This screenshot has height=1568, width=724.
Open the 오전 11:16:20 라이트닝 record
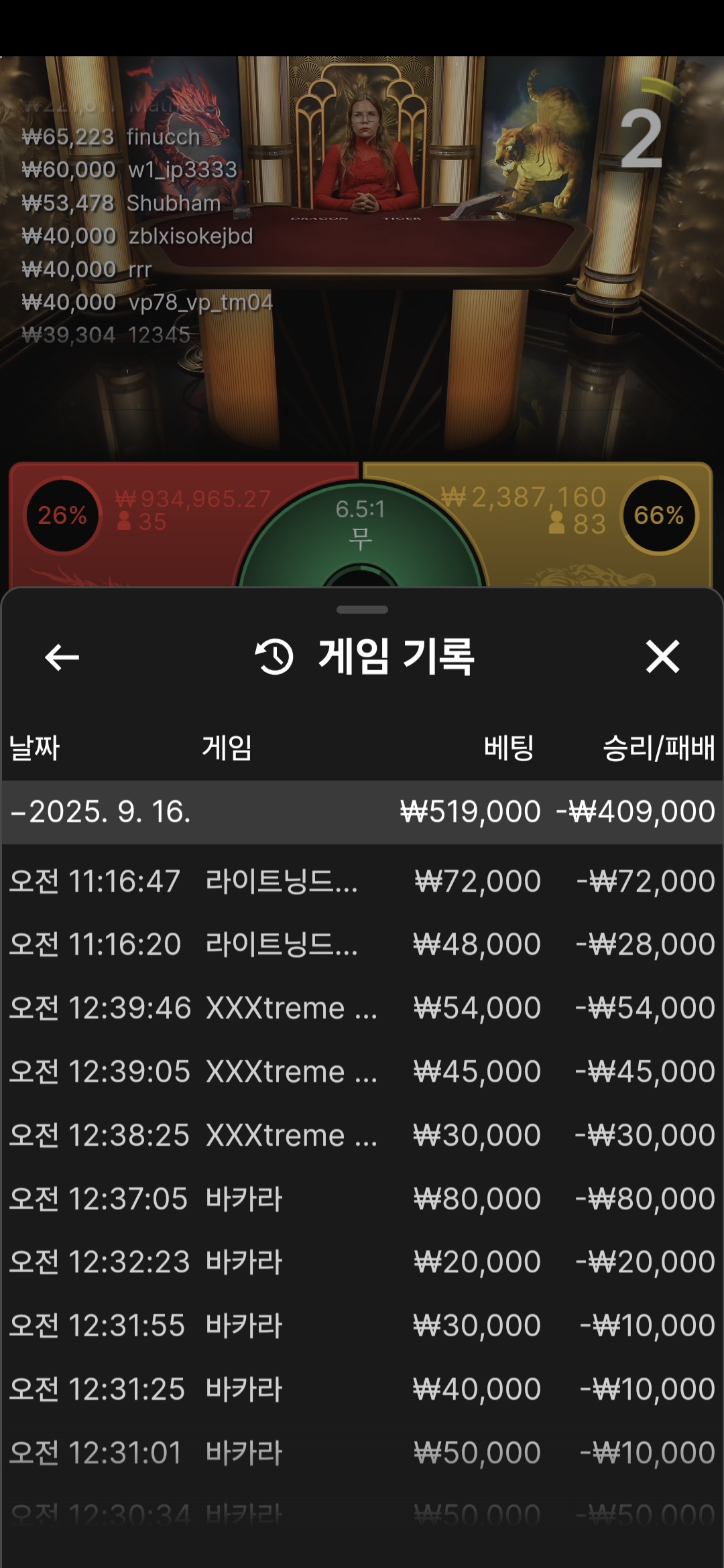(x=362, y=944)
